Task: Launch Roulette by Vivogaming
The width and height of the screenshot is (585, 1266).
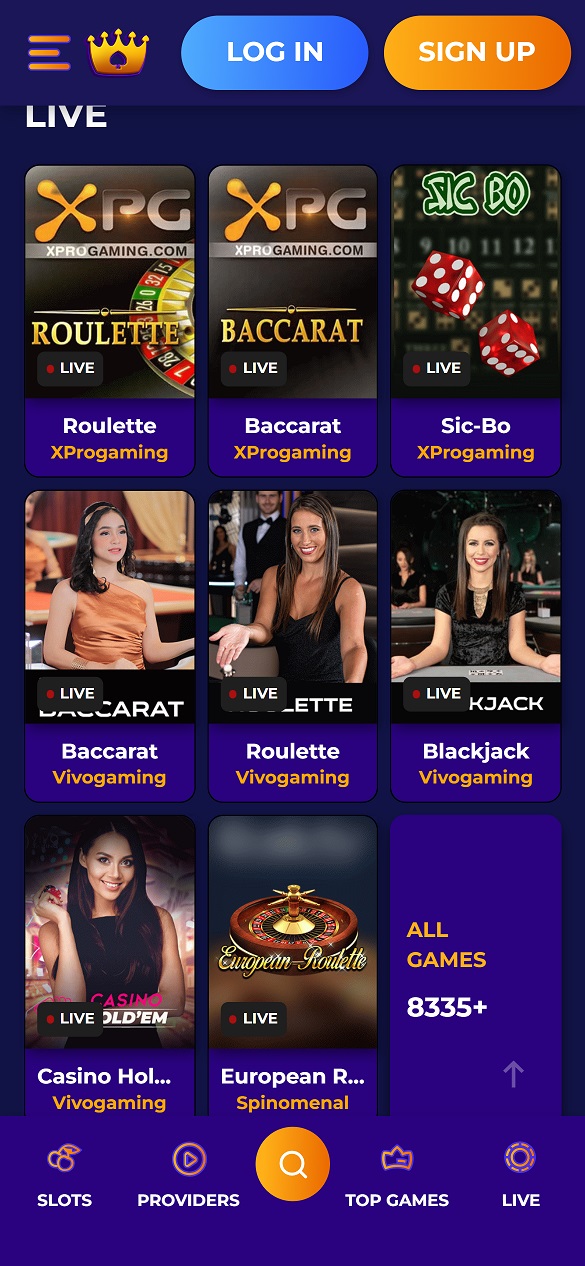Action: point(293,646)
